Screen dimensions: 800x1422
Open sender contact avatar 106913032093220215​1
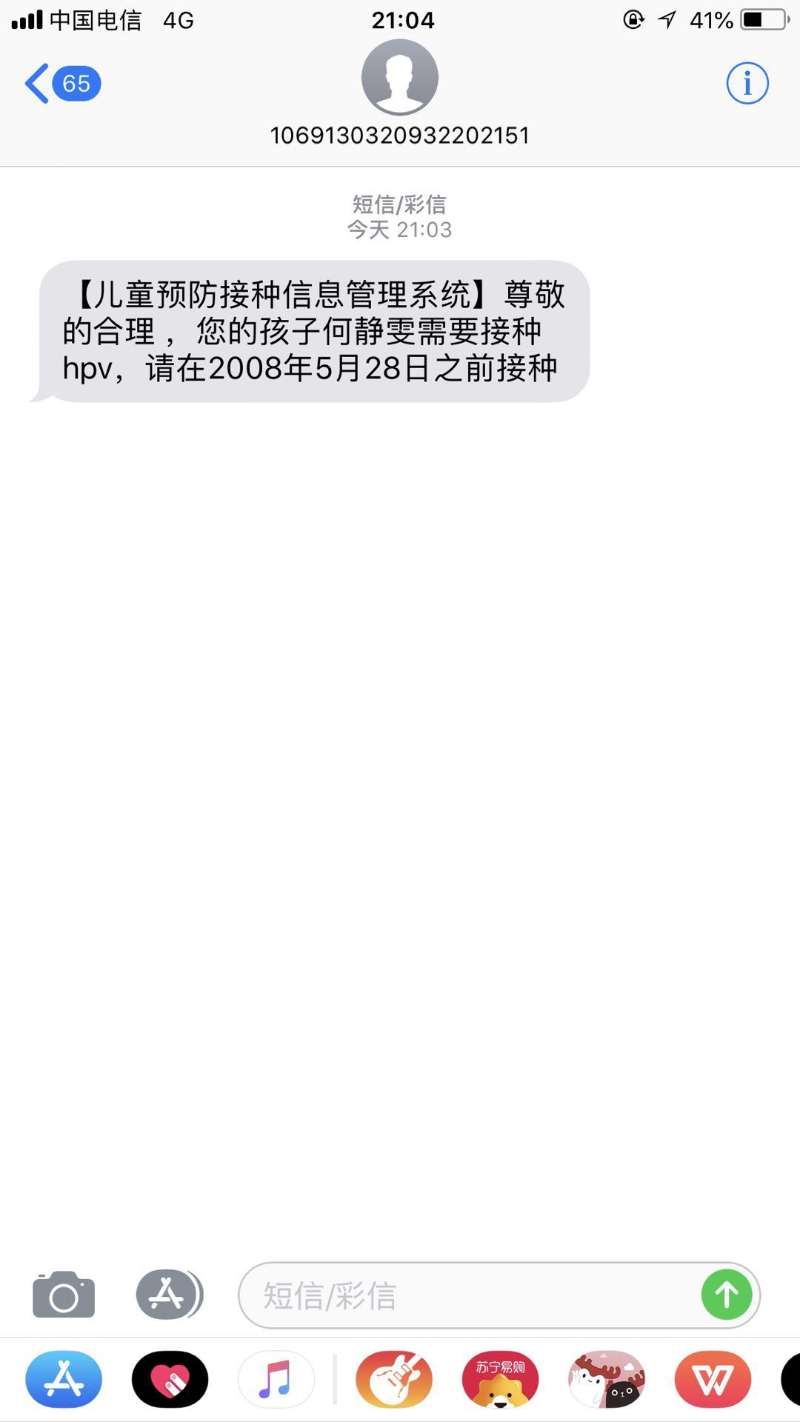coord(400,78)
